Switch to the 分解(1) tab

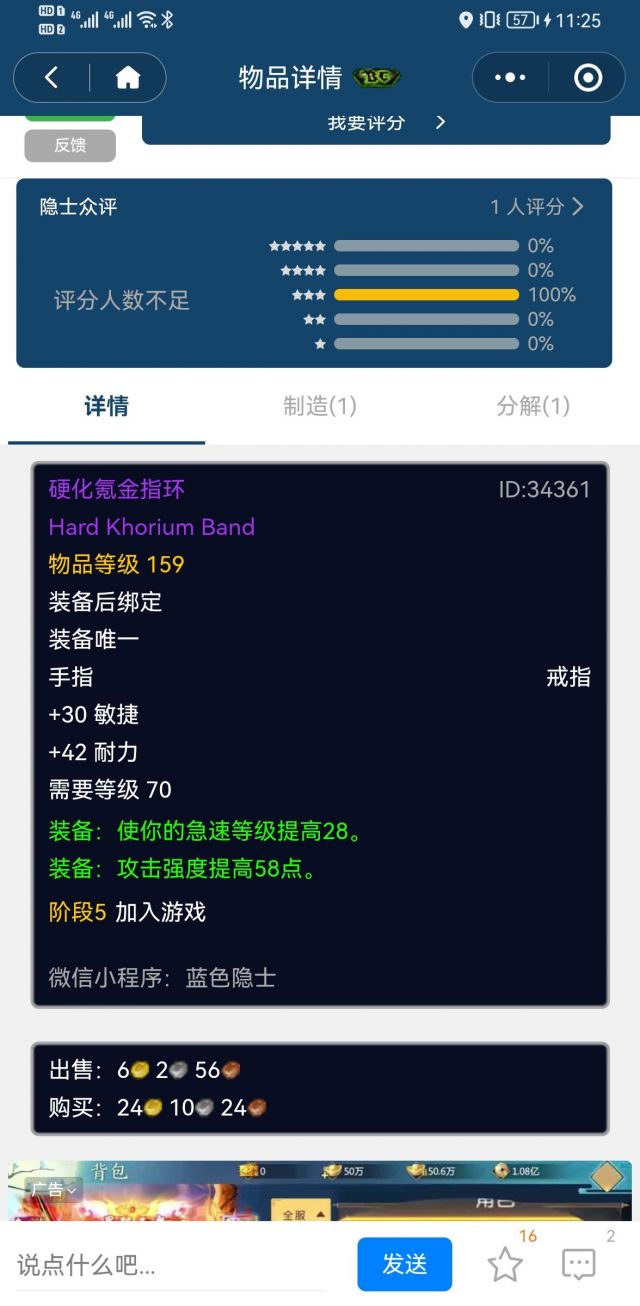(x=533, y=406)
